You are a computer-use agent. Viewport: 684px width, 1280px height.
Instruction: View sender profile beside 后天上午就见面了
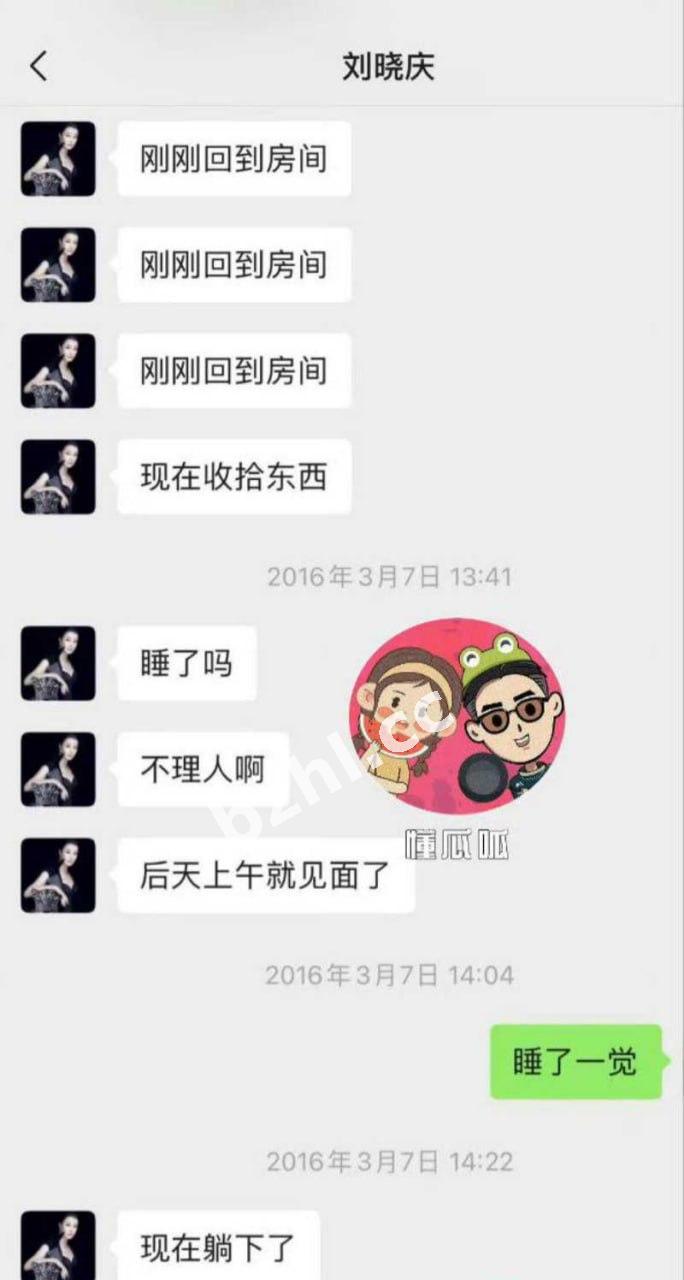[58, 875]
